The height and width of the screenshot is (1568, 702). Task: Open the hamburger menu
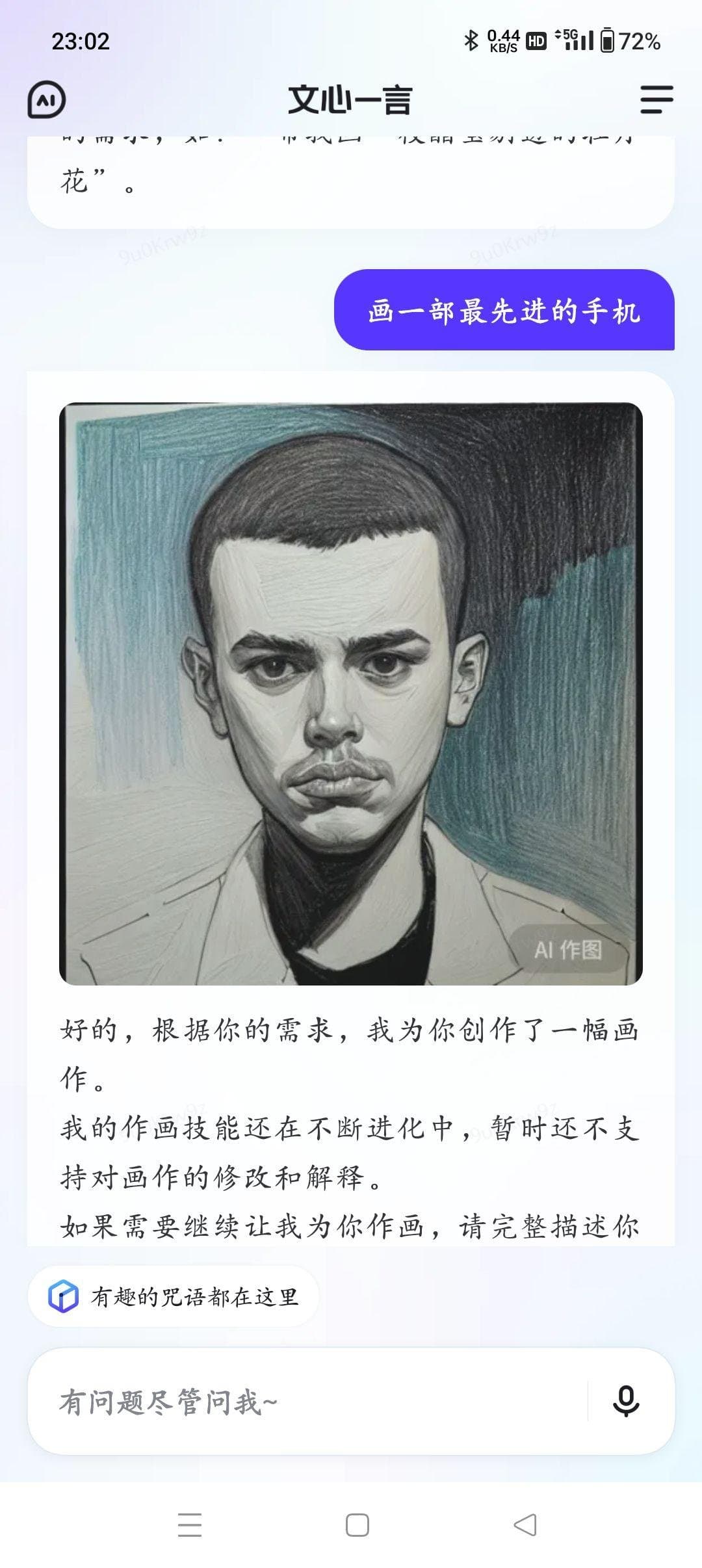point(656,99)
